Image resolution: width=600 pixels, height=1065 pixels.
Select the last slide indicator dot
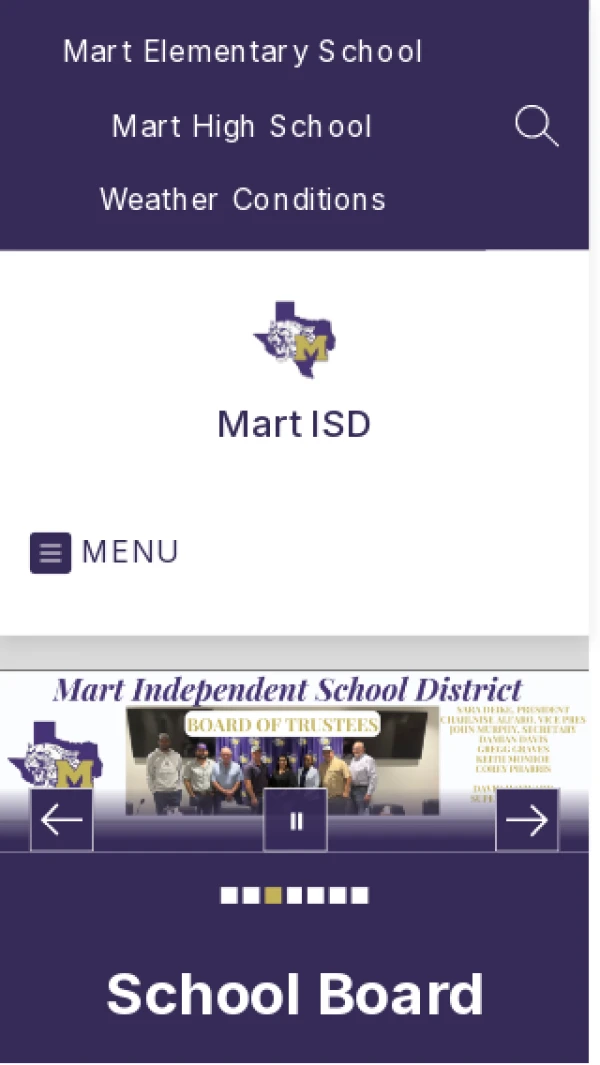click(x=360, y=896)
